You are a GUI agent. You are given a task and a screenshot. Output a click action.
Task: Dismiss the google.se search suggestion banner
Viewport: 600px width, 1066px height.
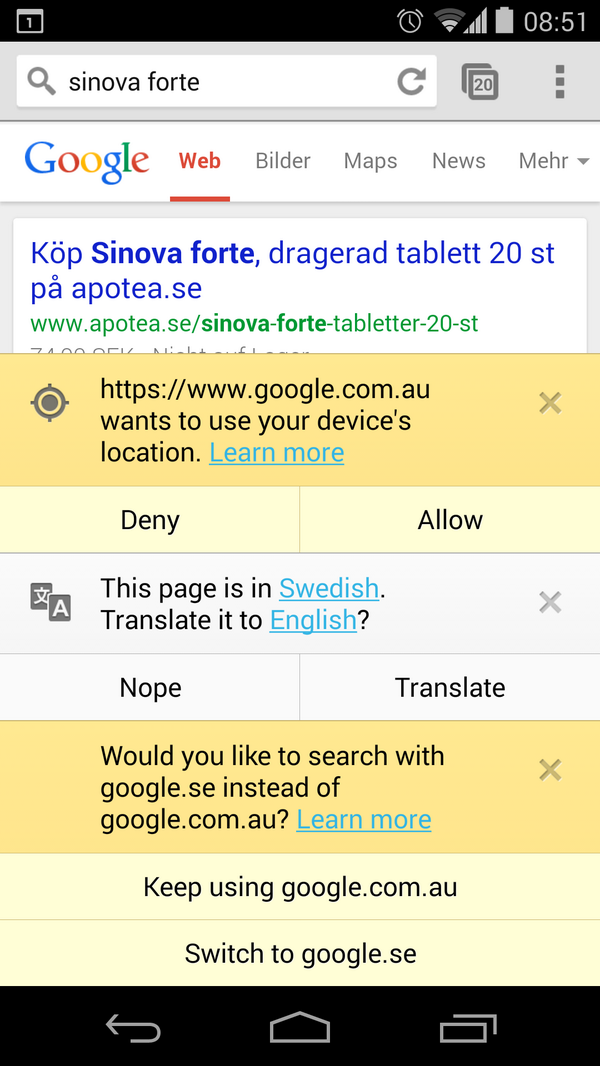click(x=550, y=770)
